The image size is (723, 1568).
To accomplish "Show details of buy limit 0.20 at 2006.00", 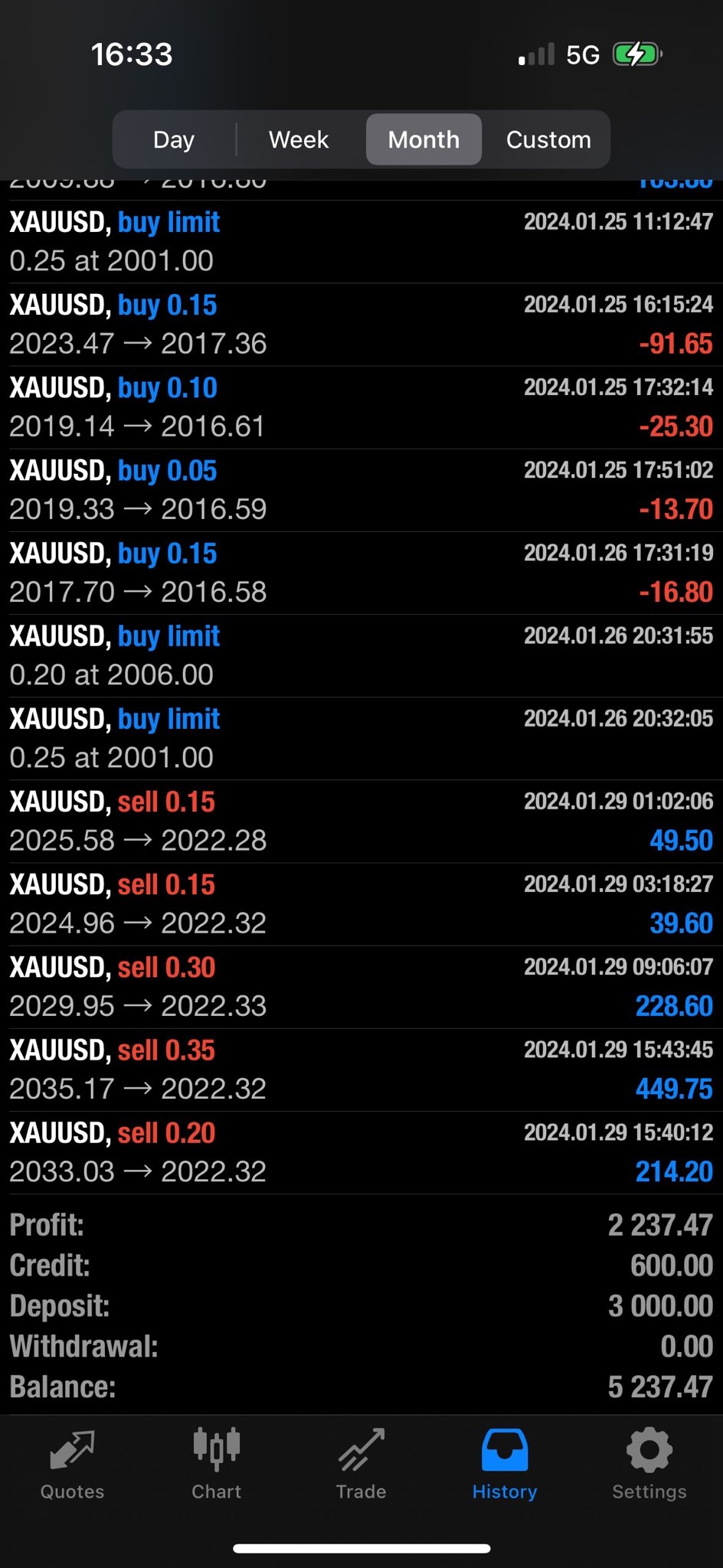I will click(361, 655).
